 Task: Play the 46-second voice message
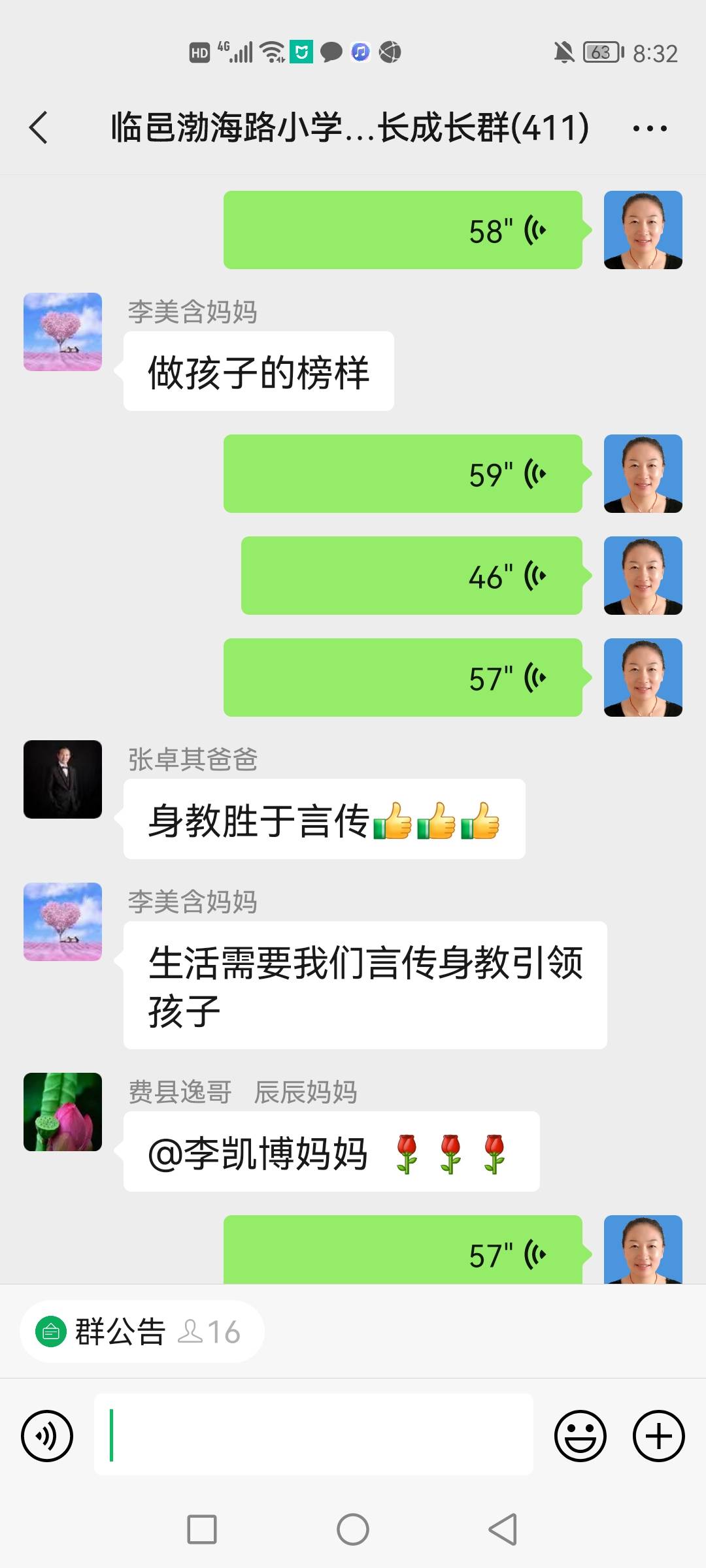[412, 575]
